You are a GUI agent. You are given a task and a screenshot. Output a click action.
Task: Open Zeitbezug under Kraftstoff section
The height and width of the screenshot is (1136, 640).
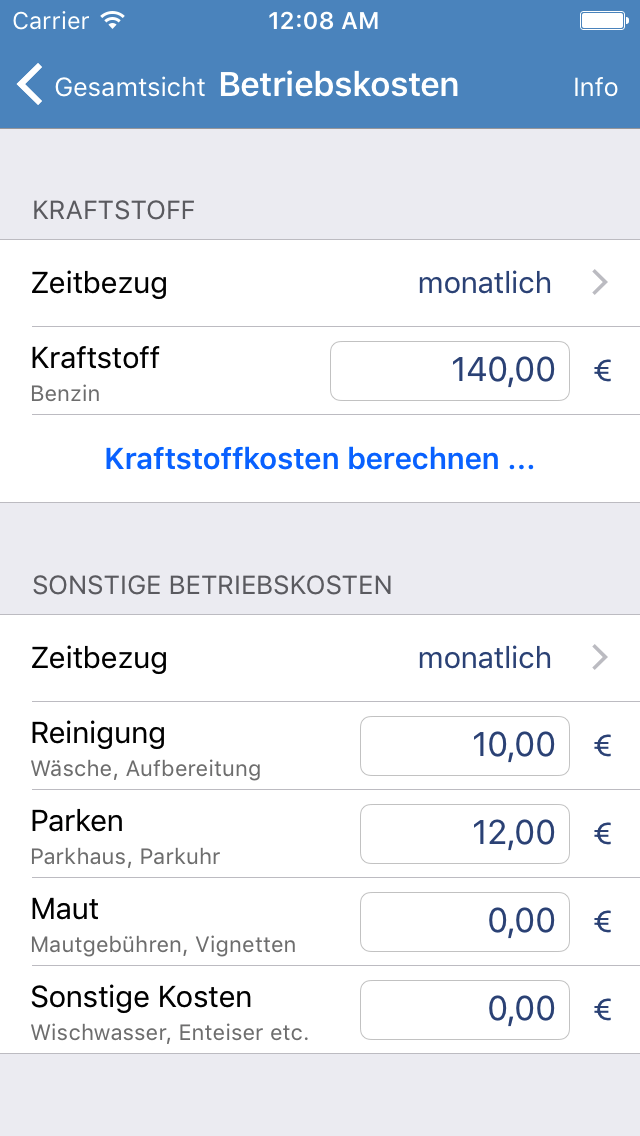tap(320, 283)
